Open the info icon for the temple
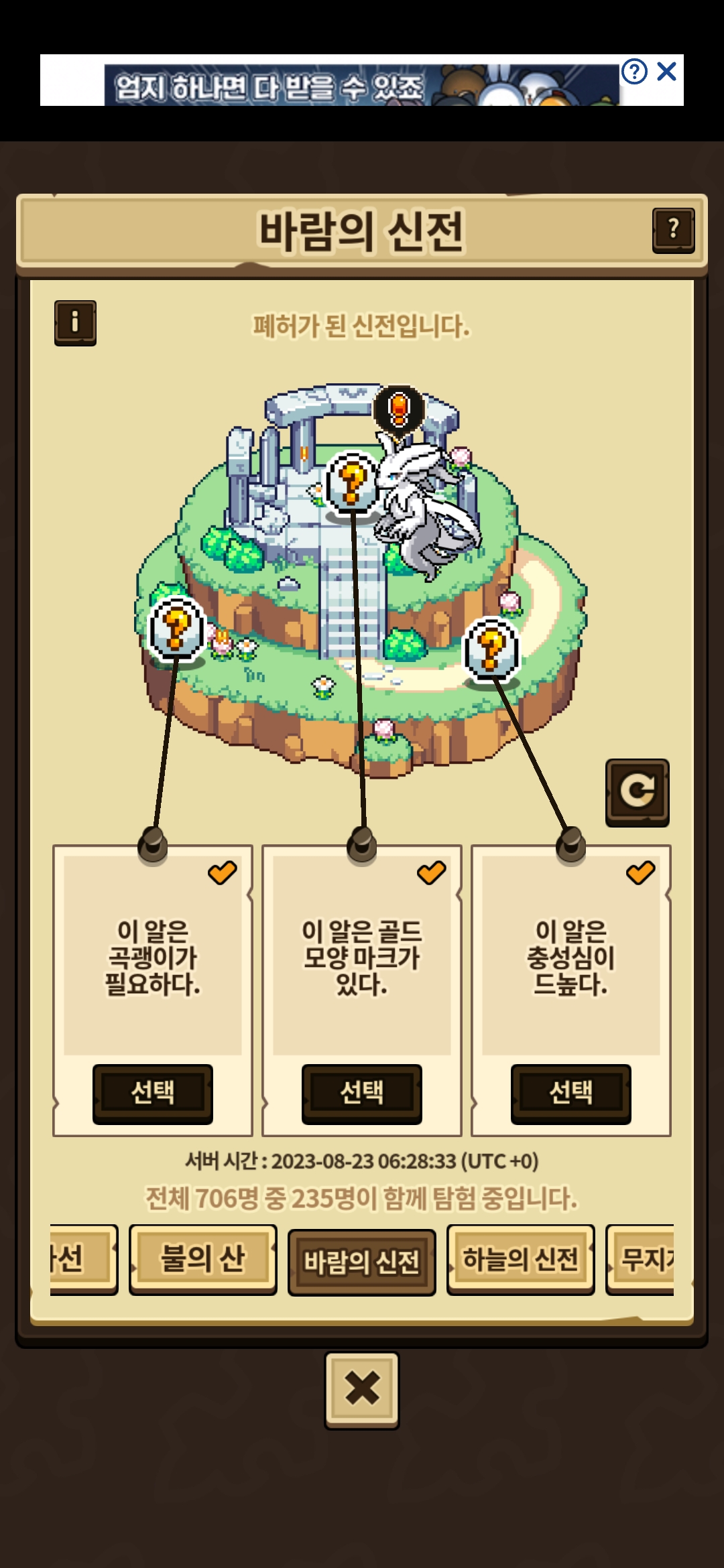Image resolution: width=724 pixels, height=1568 pixels. click(75, 322)
